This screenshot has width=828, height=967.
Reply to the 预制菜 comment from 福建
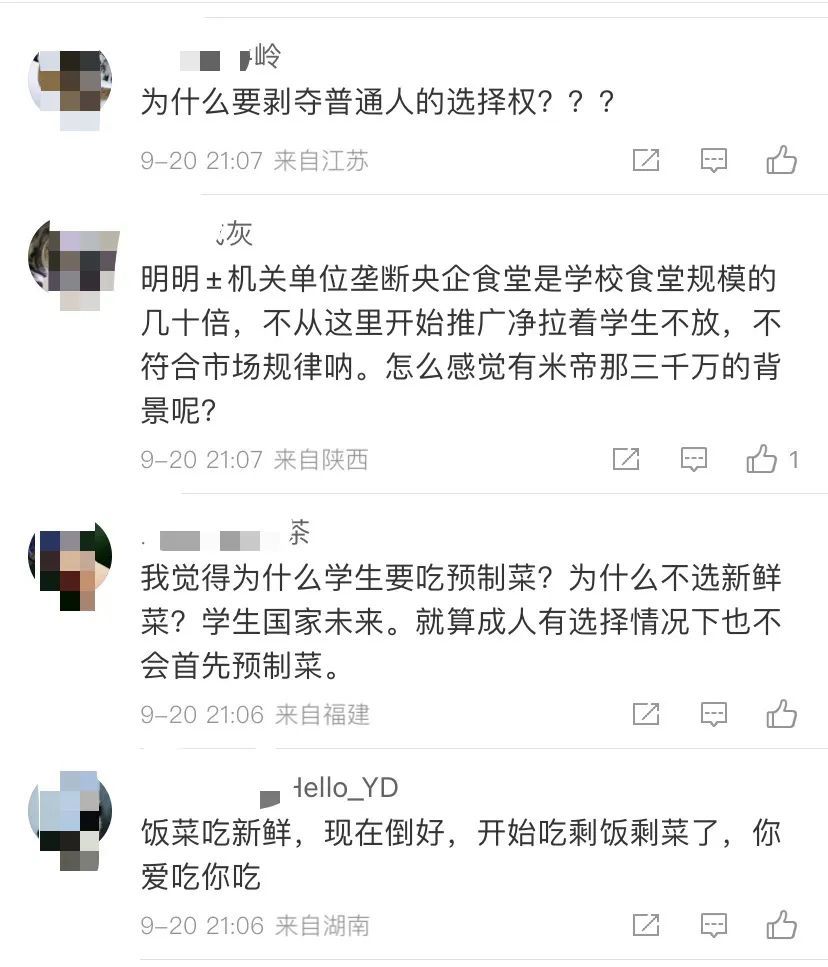click(x=713, y=714)
